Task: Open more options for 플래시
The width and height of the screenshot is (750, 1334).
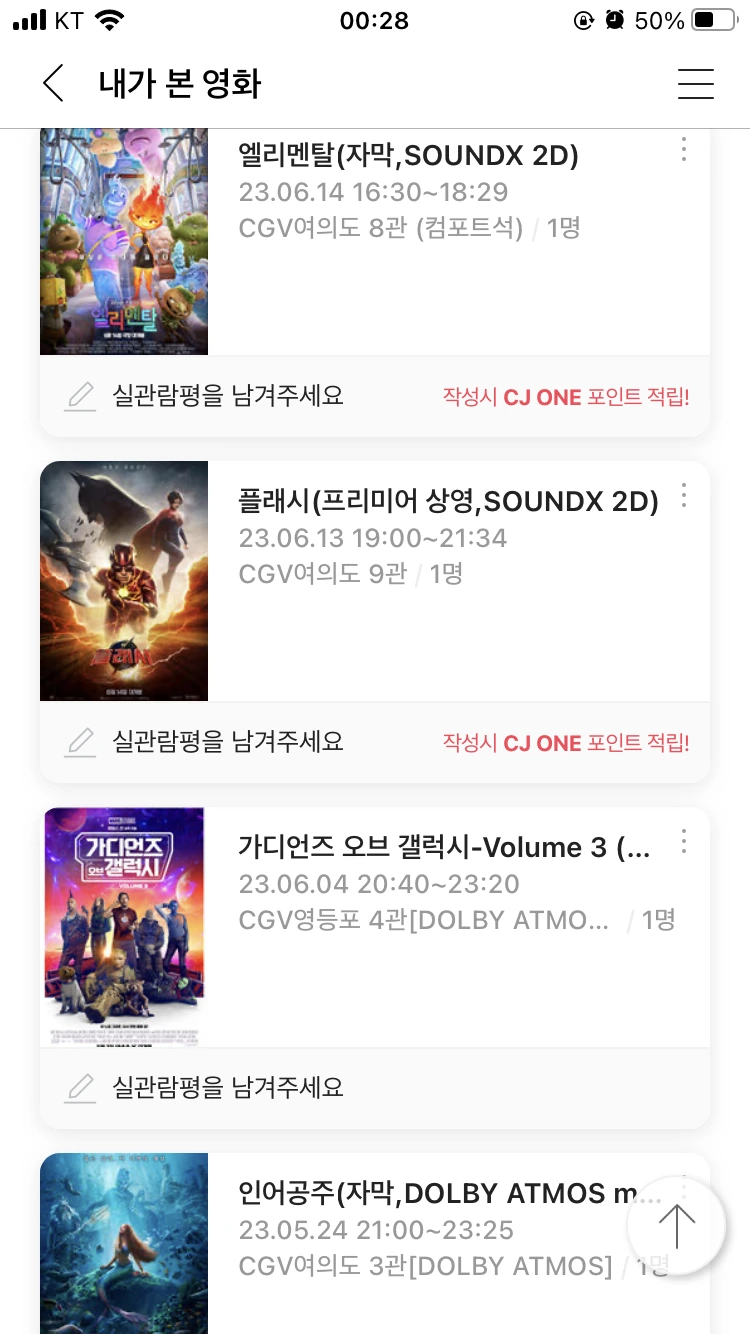Action: (x=684, y=495)
